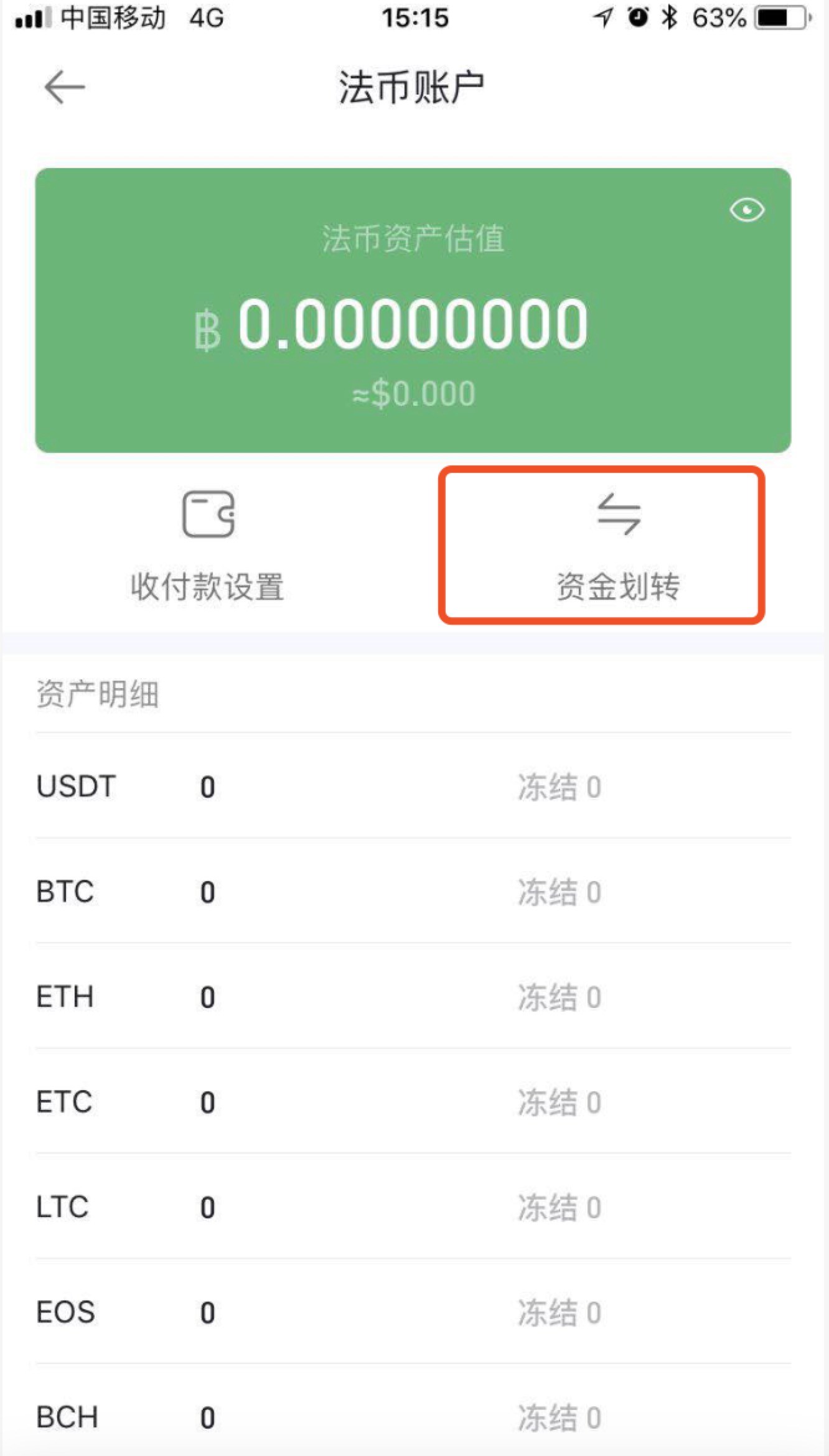Select the ETH asset row
Viewport: 829px width, 1456px height.
click(249, 997)
